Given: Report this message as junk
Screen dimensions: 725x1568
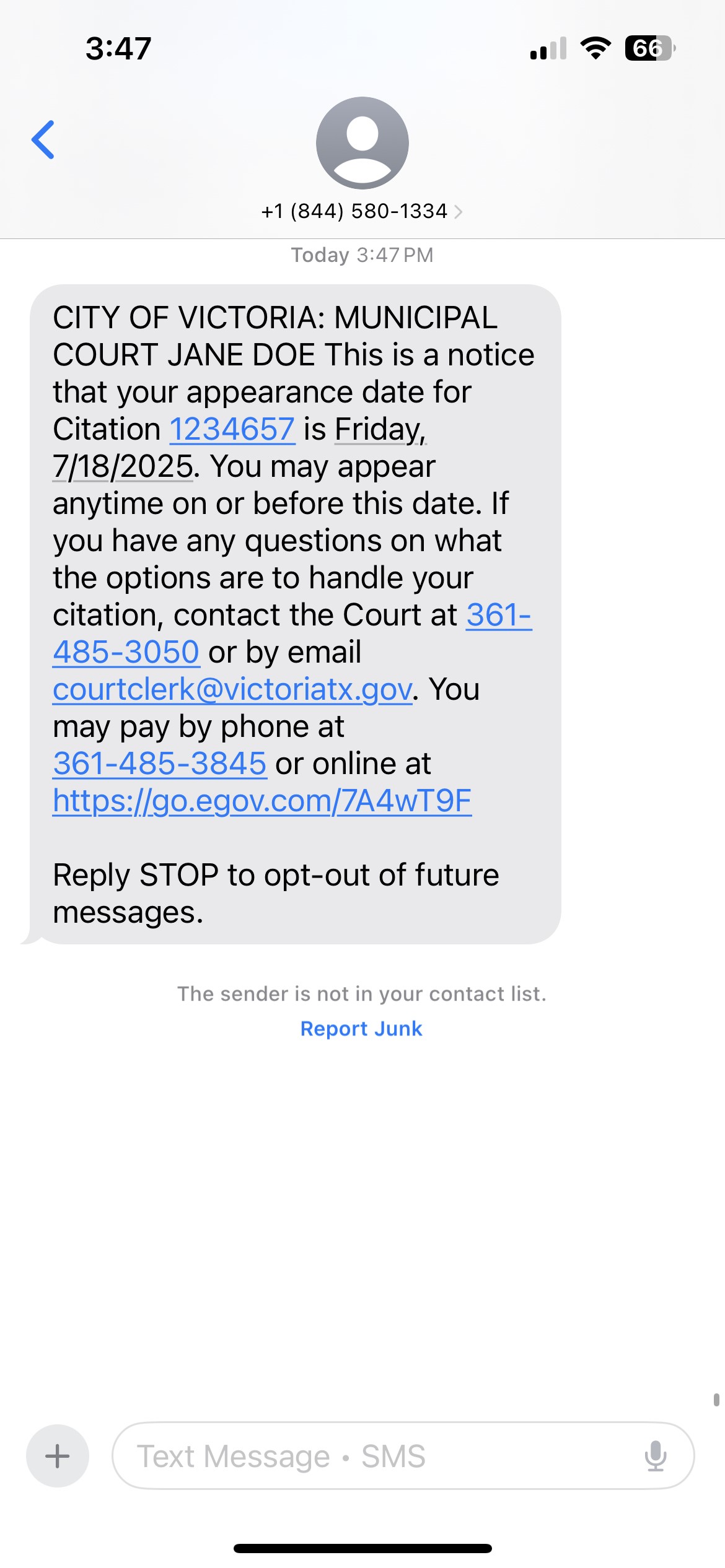Looking at the screenshot, I should point(361,1029).
